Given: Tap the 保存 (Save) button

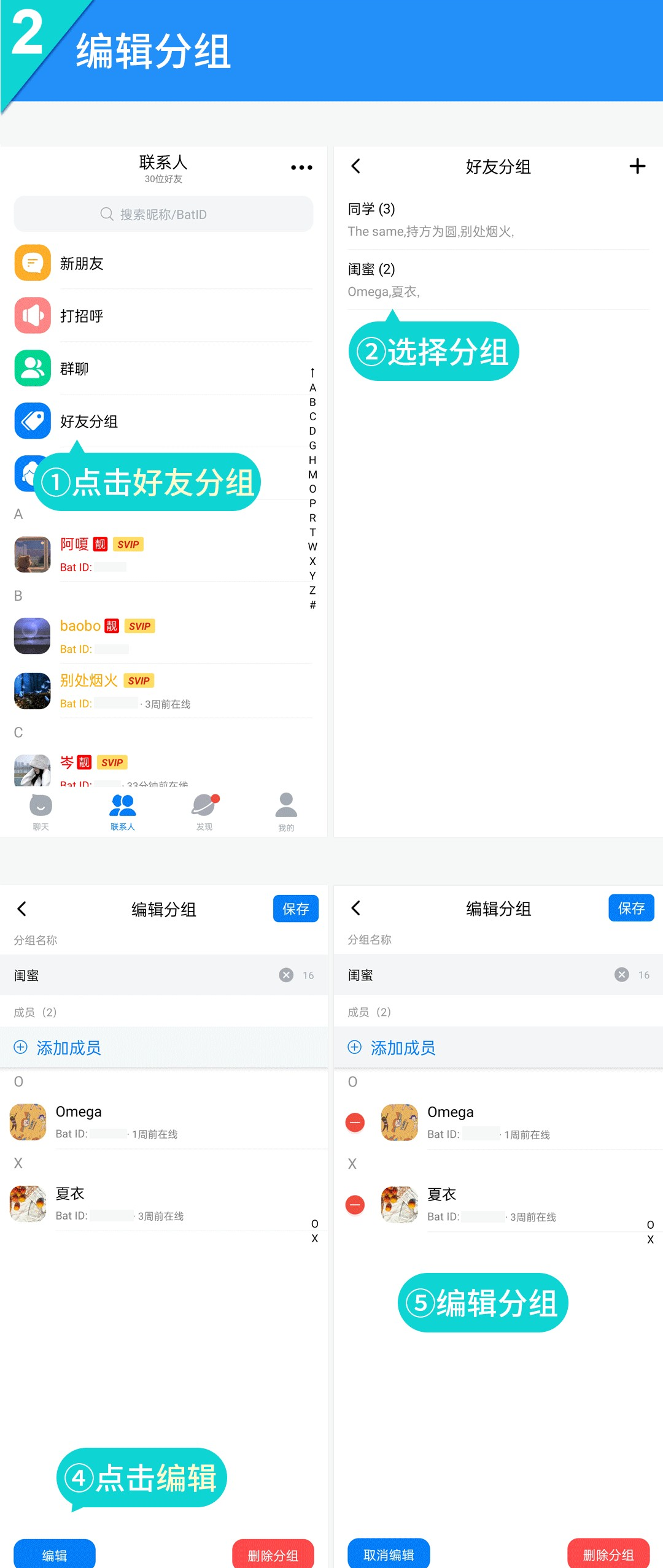Looking at the screenshot, I should (295, 909).
